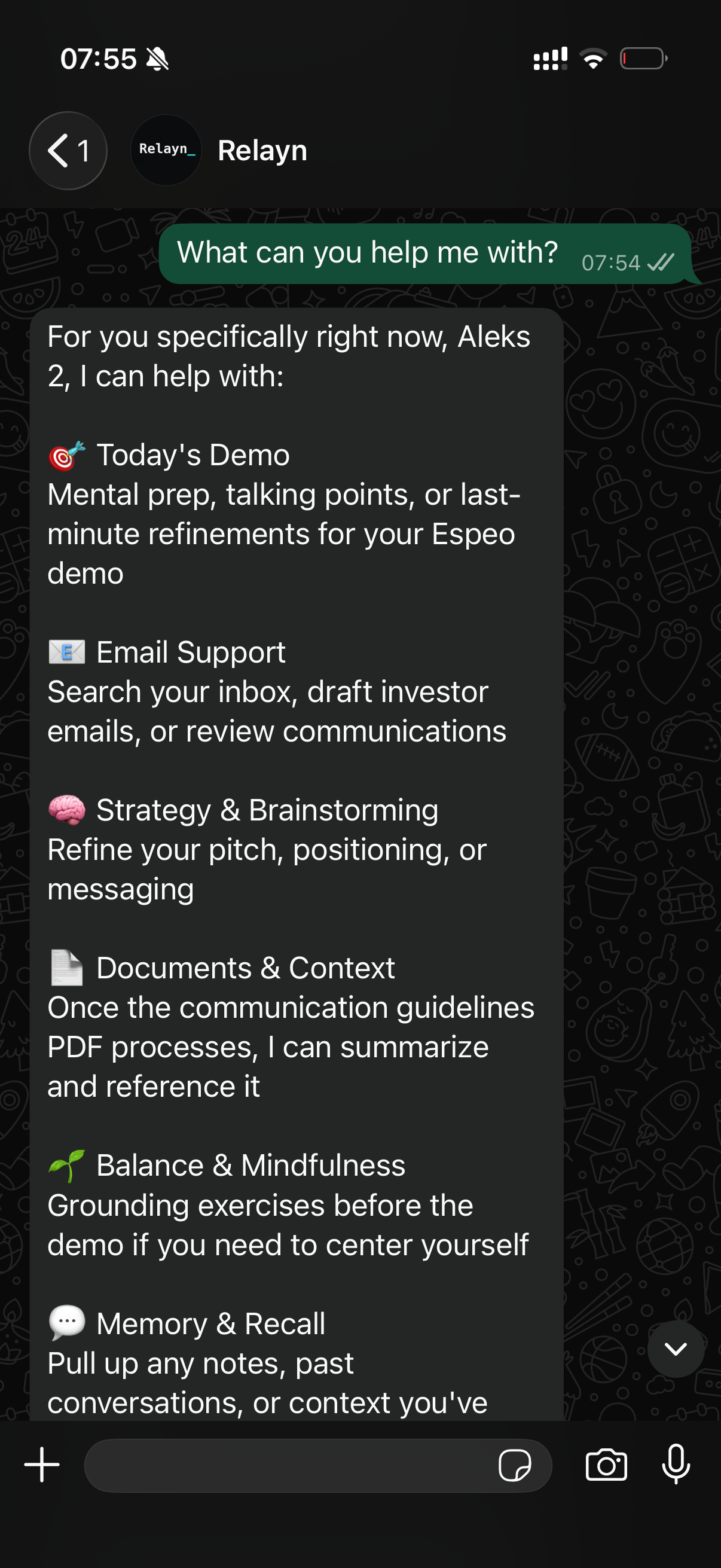This screenshot has height=1568, width=721.
Task: Jump to the latest message
Action: pyautogui.click(x=676, y=1349)
